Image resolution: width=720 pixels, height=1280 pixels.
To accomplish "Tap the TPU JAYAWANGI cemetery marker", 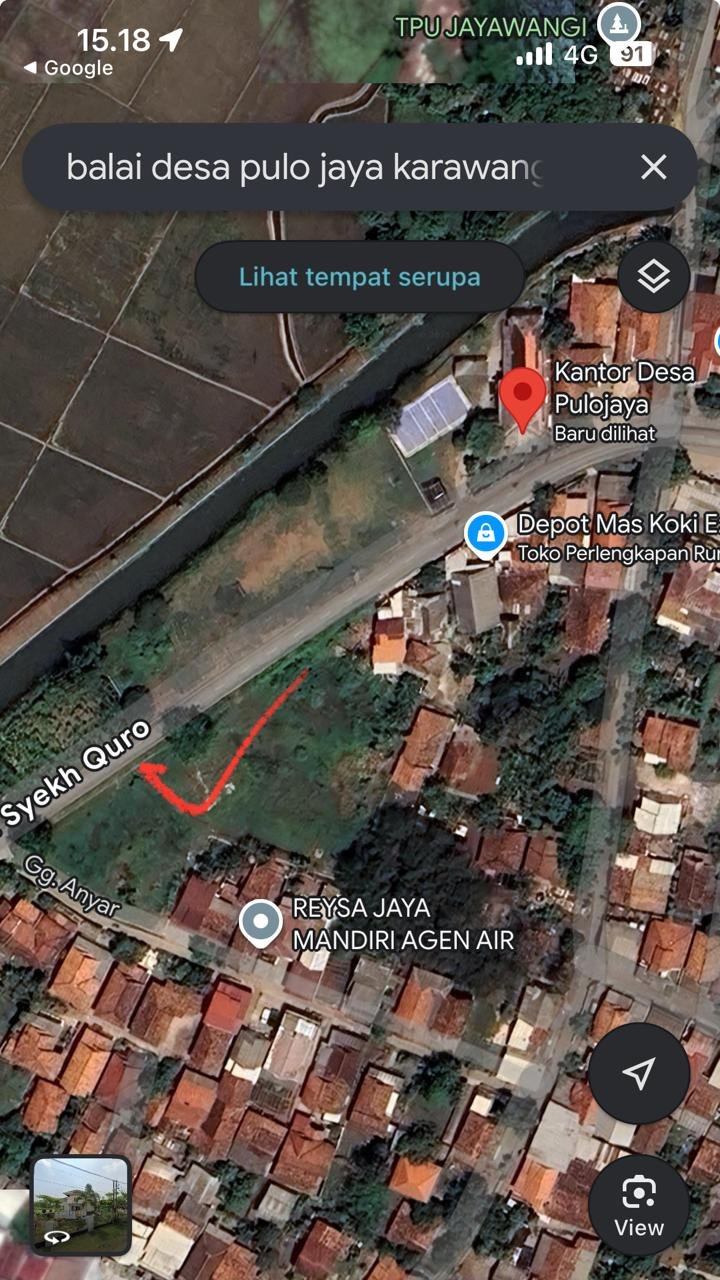I will click(618, 24).
